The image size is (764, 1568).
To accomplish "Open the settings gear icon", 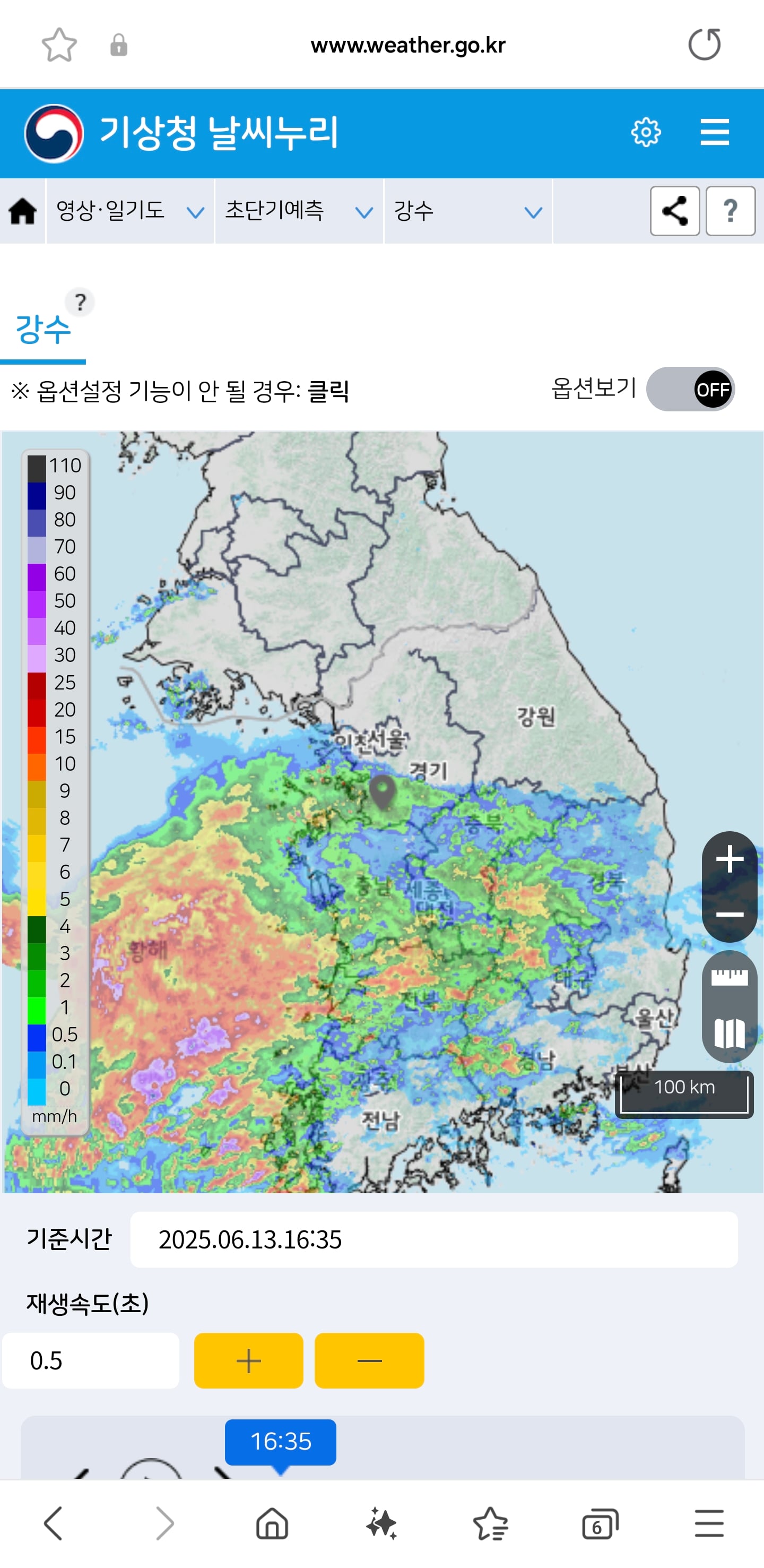I will pos(645,132).
